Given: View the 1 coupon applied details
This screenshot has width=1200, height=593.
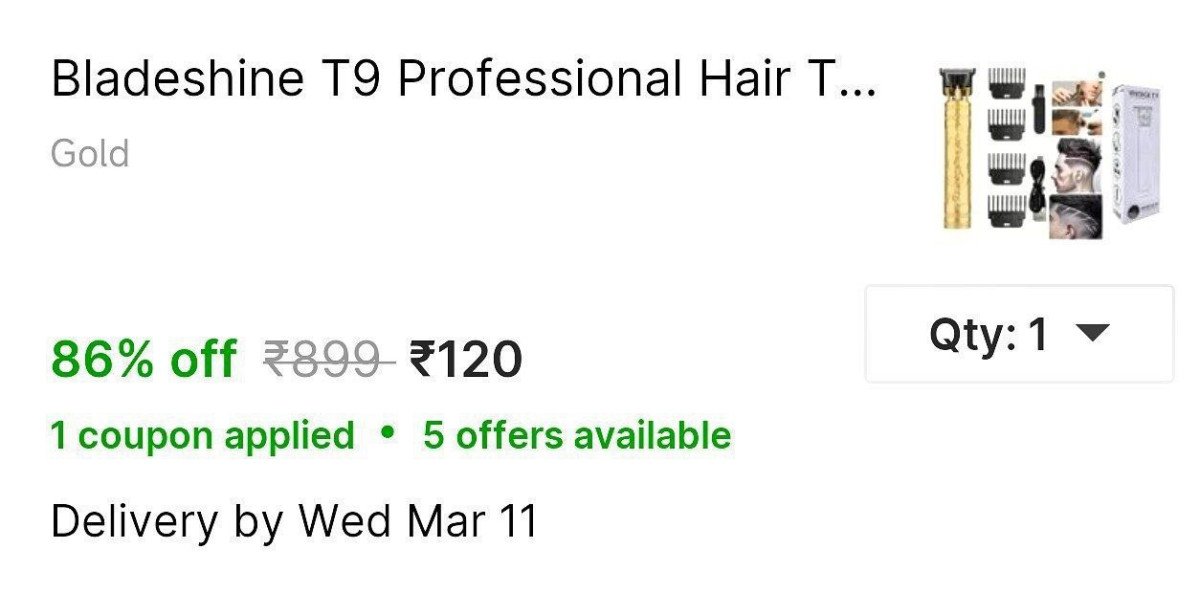Looking at the screenshot, I should 203,436.
